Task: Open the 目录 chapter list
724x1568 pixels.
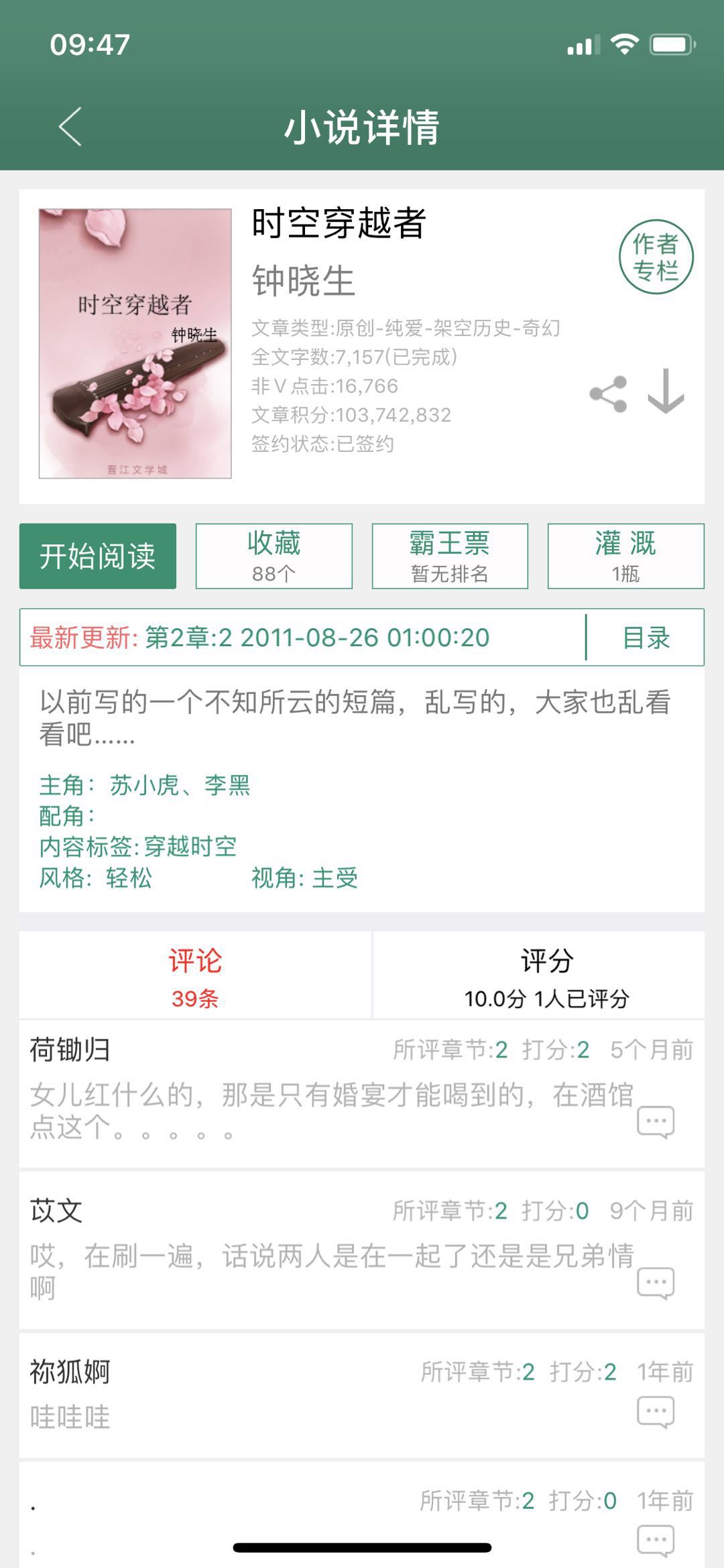Action: (x=646, y=638)
